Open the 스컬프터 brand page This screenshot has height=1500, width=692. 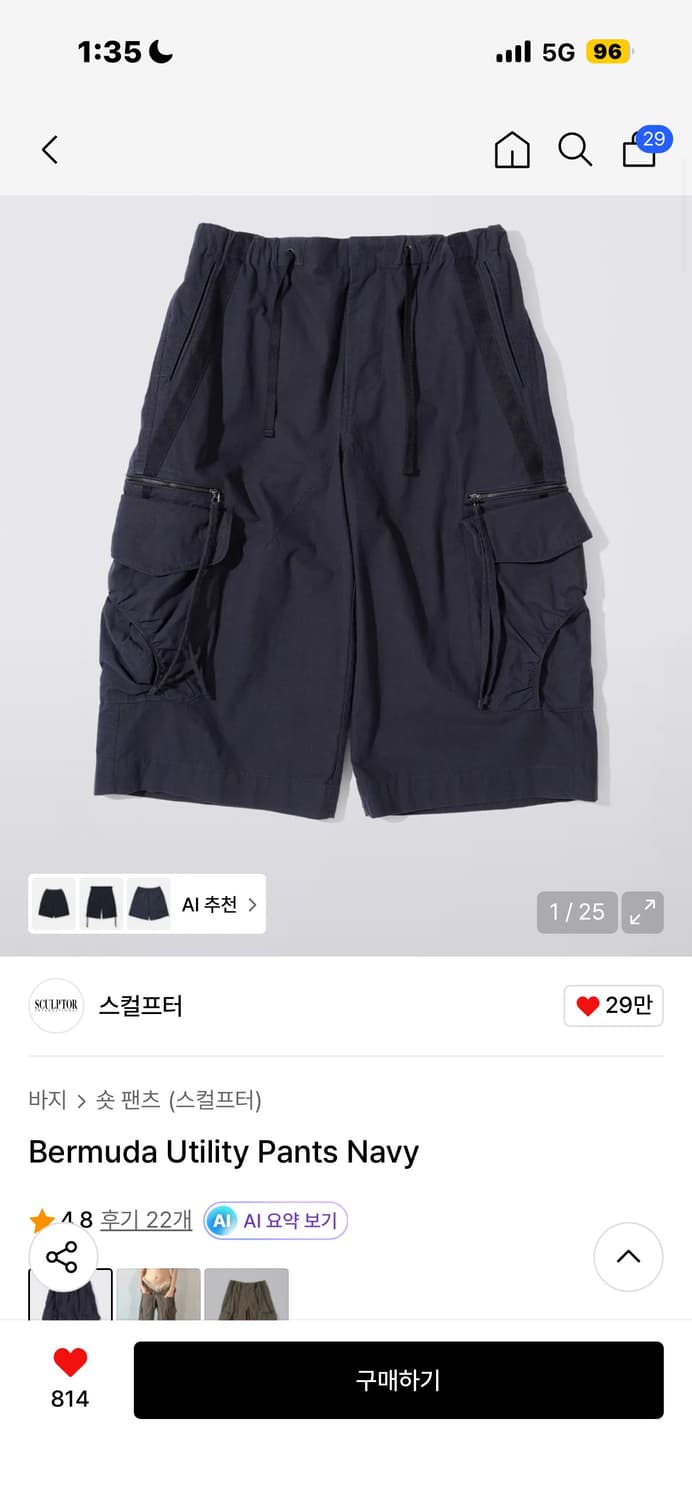pos(140,1006)
